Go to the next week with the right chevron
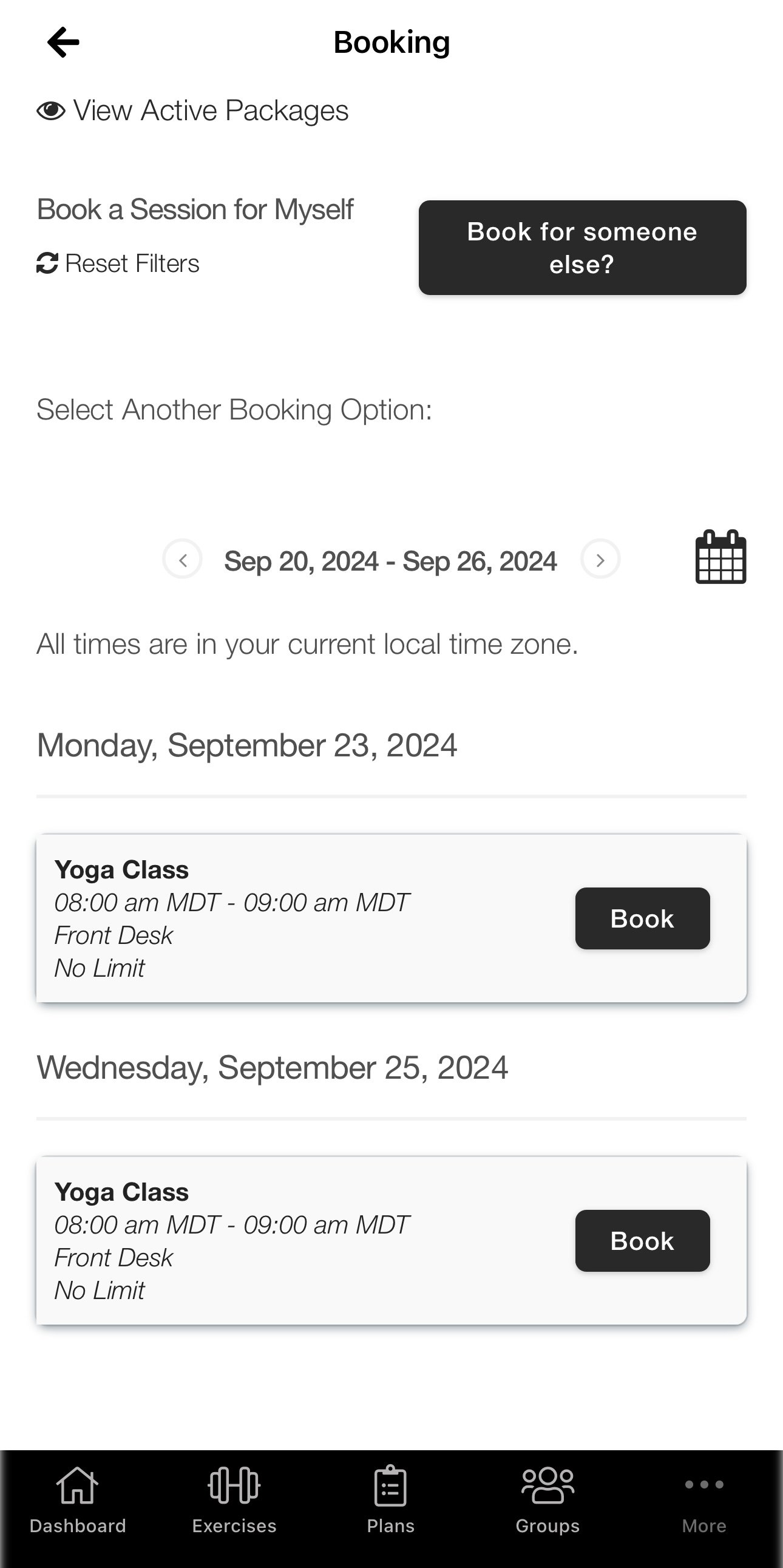The height and width of the screenshot is (1568, 783). click(600, 559)
